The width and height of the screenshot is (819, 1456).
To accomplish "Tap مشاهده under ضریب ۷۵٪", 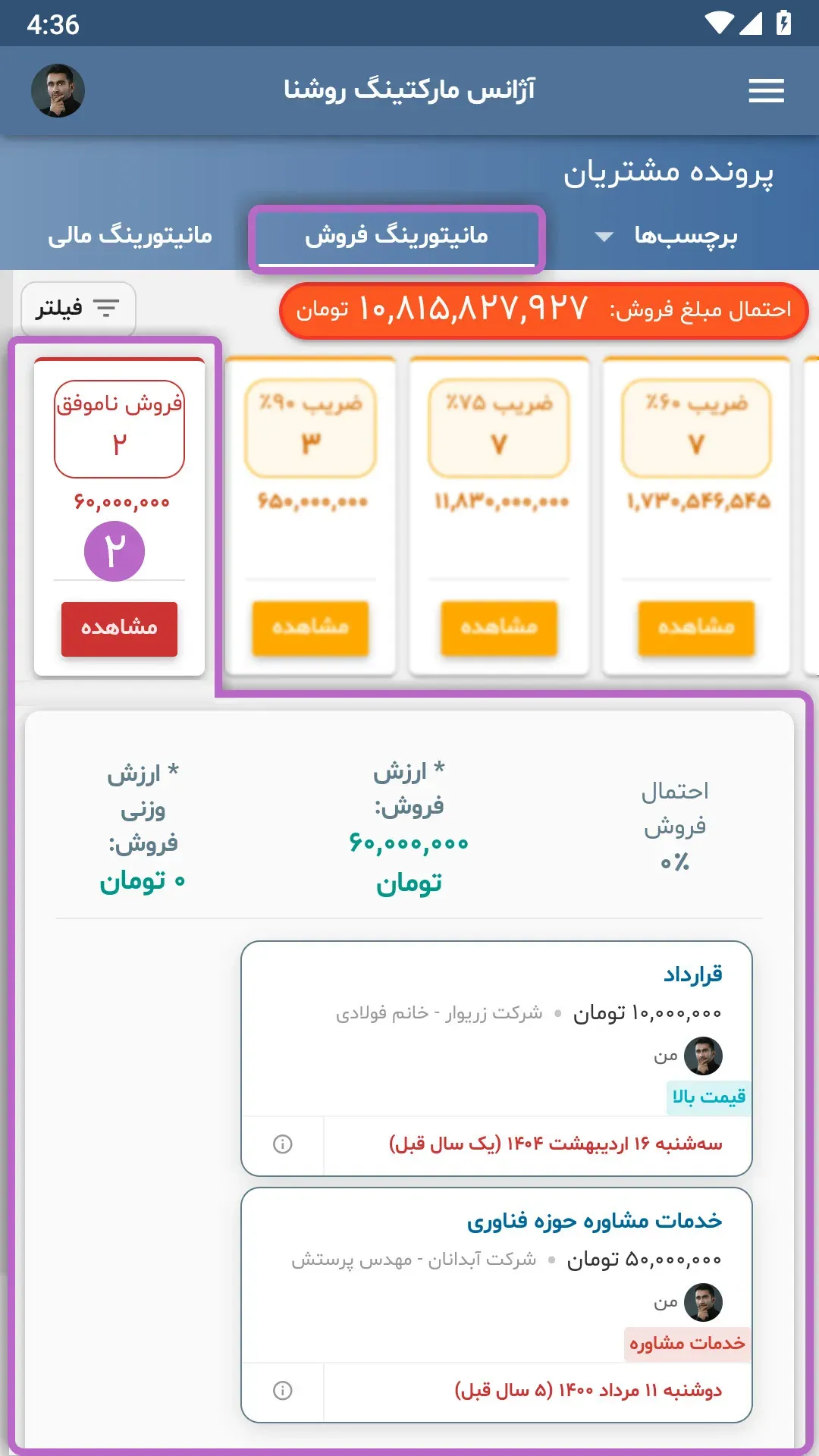I will (499, 628).
